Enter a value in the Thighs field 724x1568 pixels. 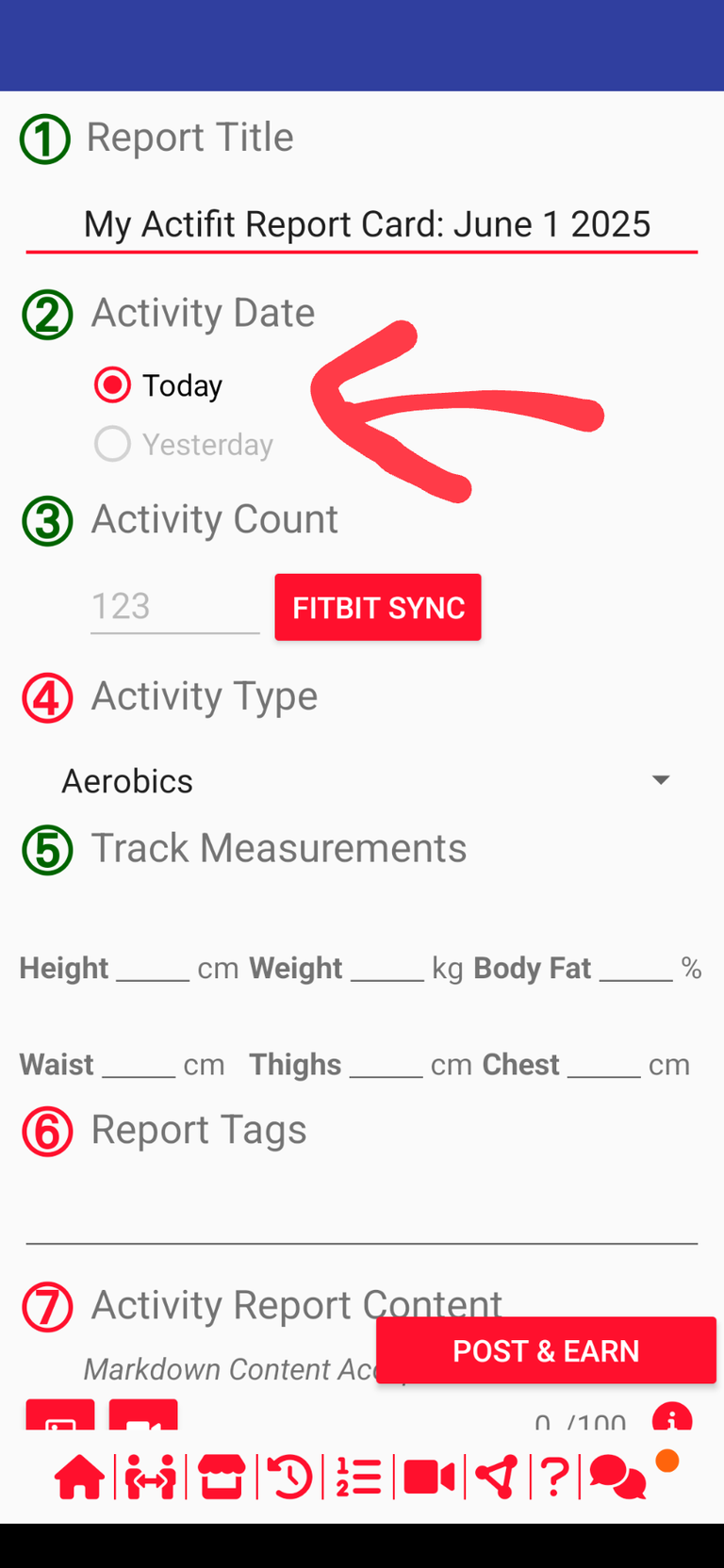[x=387, y=1064]
